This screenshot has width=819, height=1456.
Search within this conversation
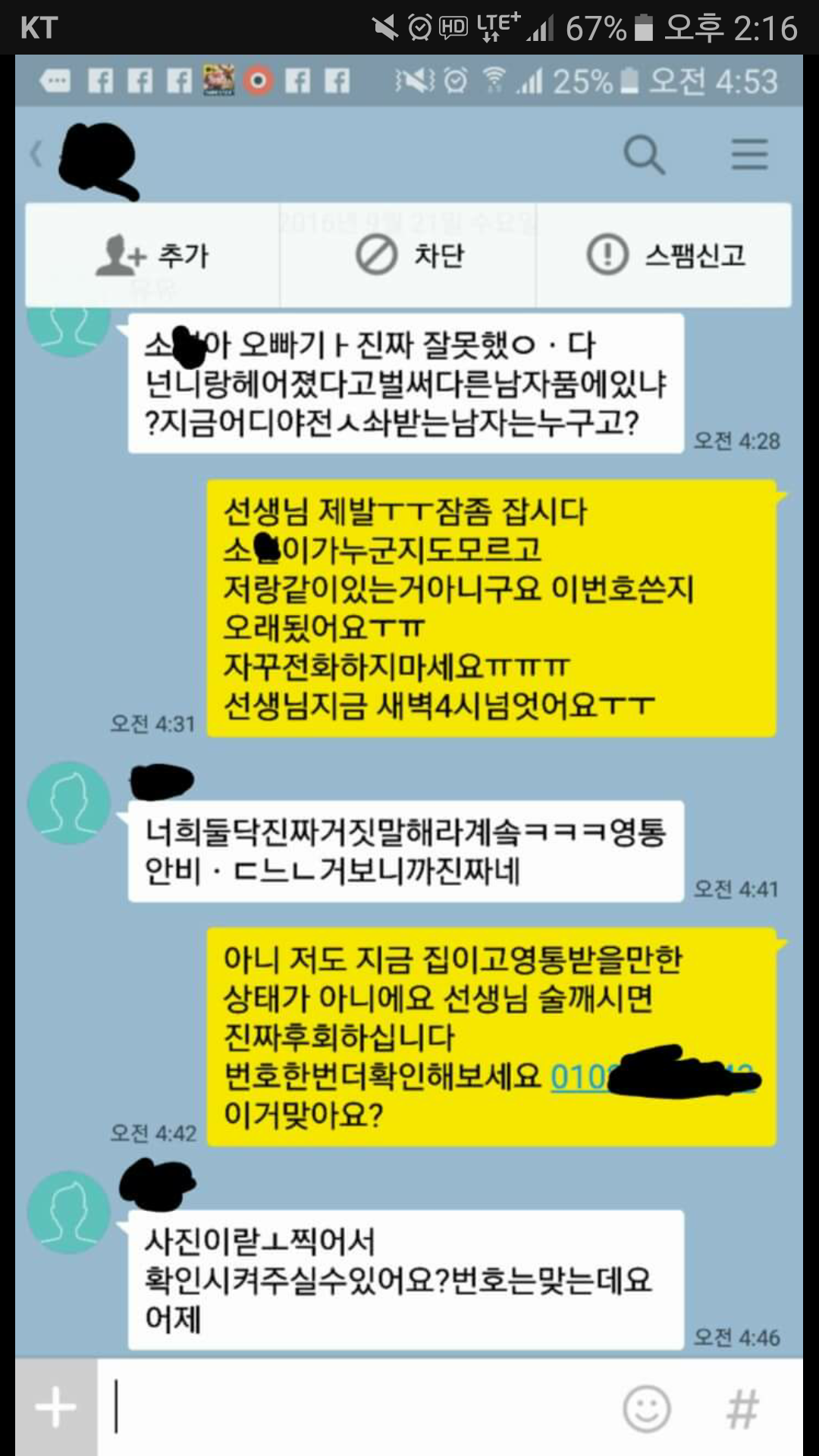(644, 155)
